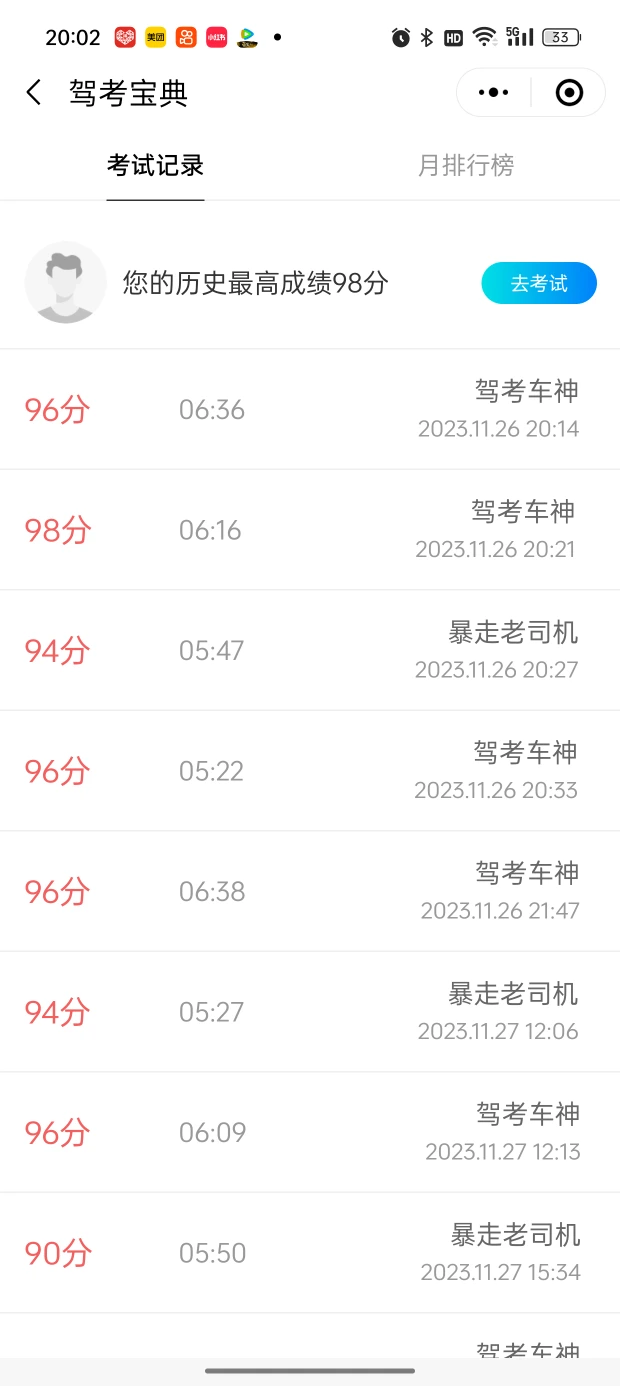
Task: Open the mini program's three-dot menu
Action: pos(494,93)
